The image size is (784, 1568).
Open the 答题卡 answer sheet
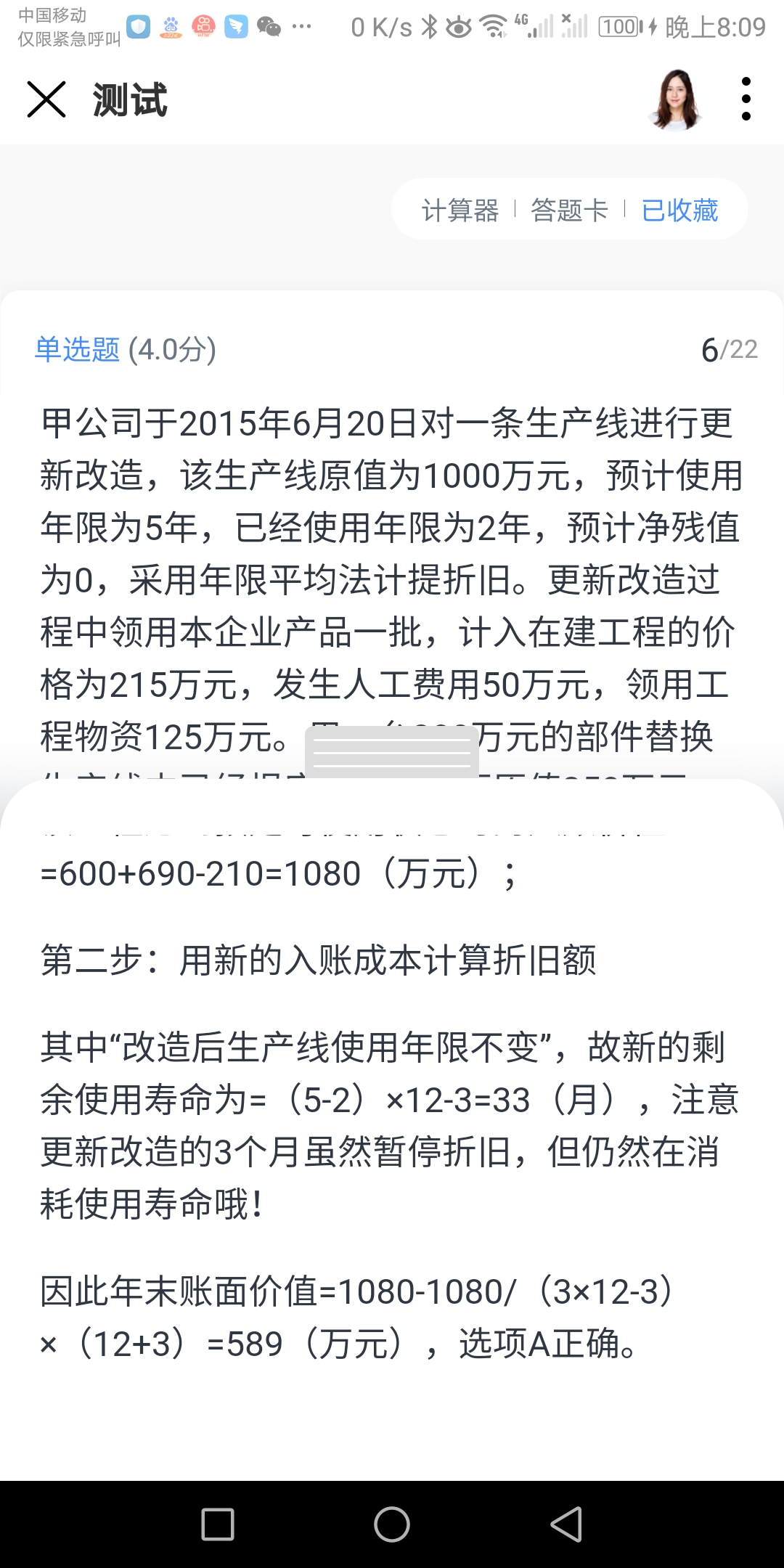coord(570,211)
